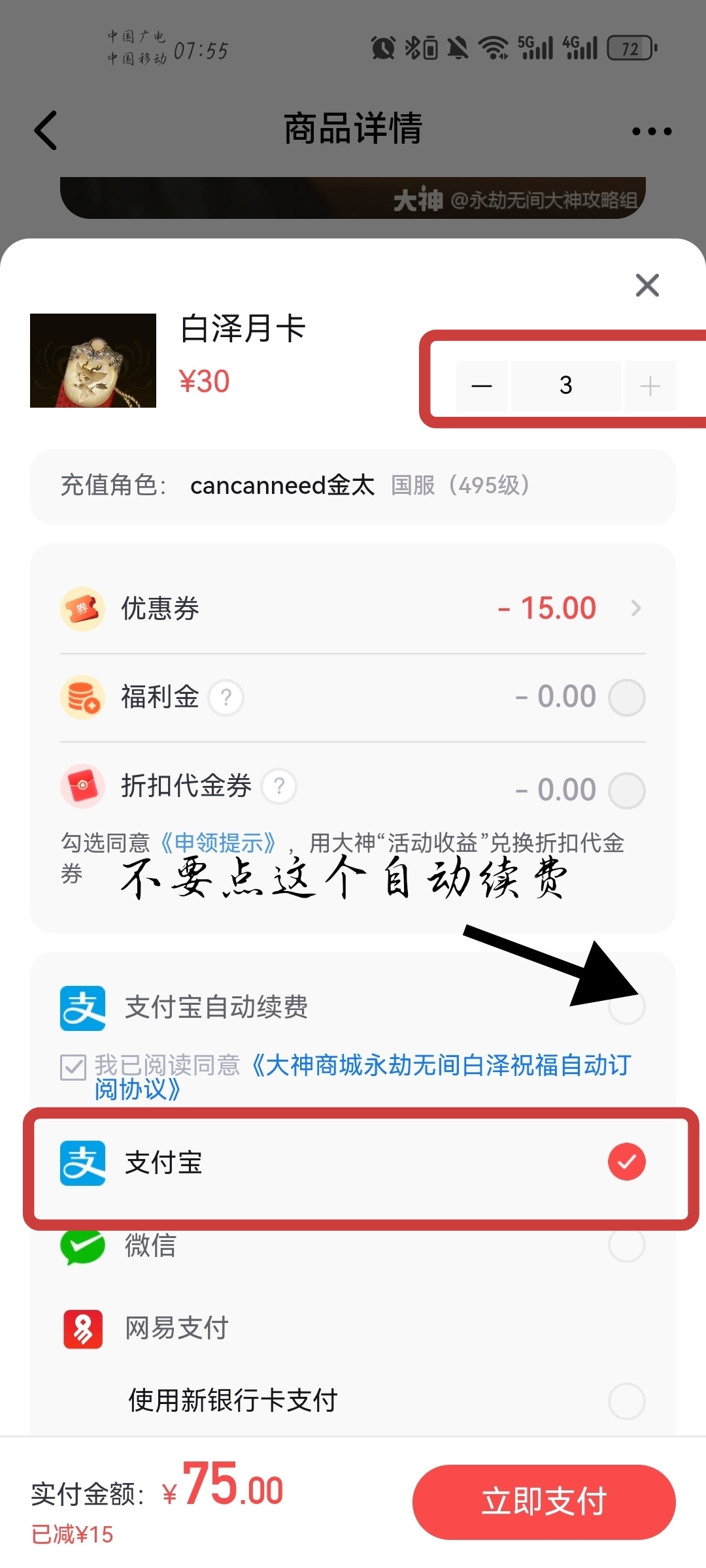
Task: Select 微信 as payment method
Action: click(626, 1245)
